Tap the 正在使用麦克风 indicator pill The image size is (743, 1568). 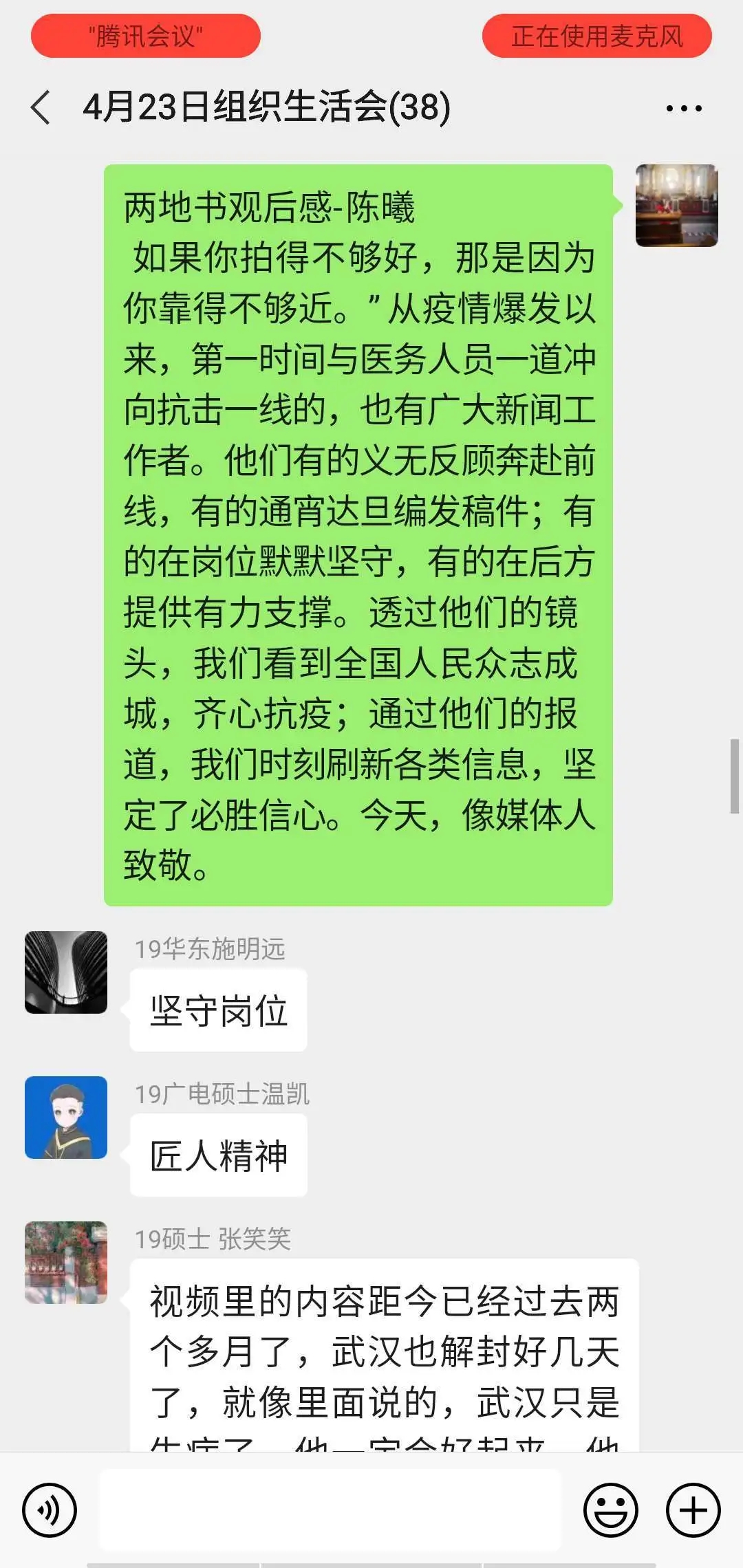[596, 36]
